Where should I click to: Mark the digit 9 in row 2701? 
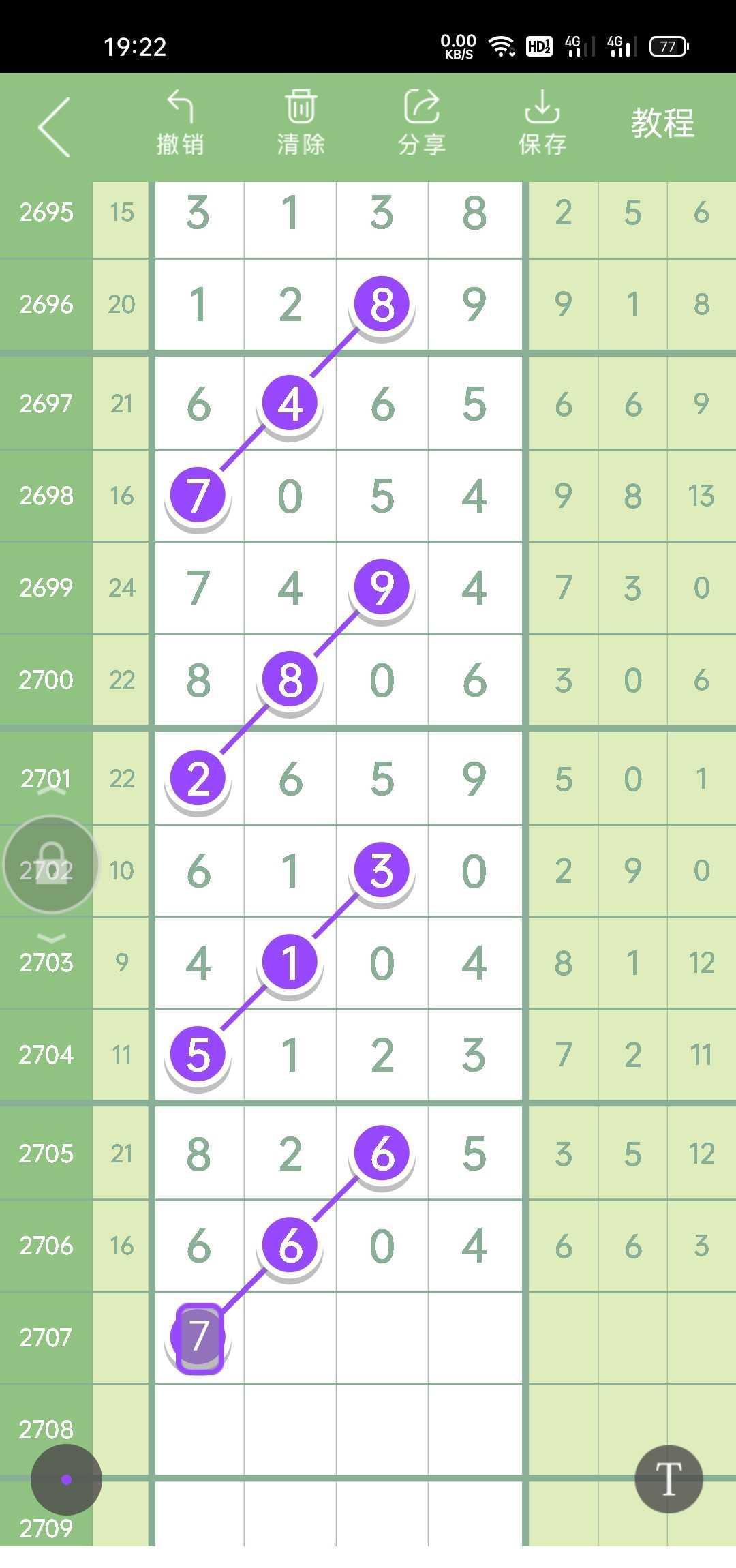click(x=474, y=779)
